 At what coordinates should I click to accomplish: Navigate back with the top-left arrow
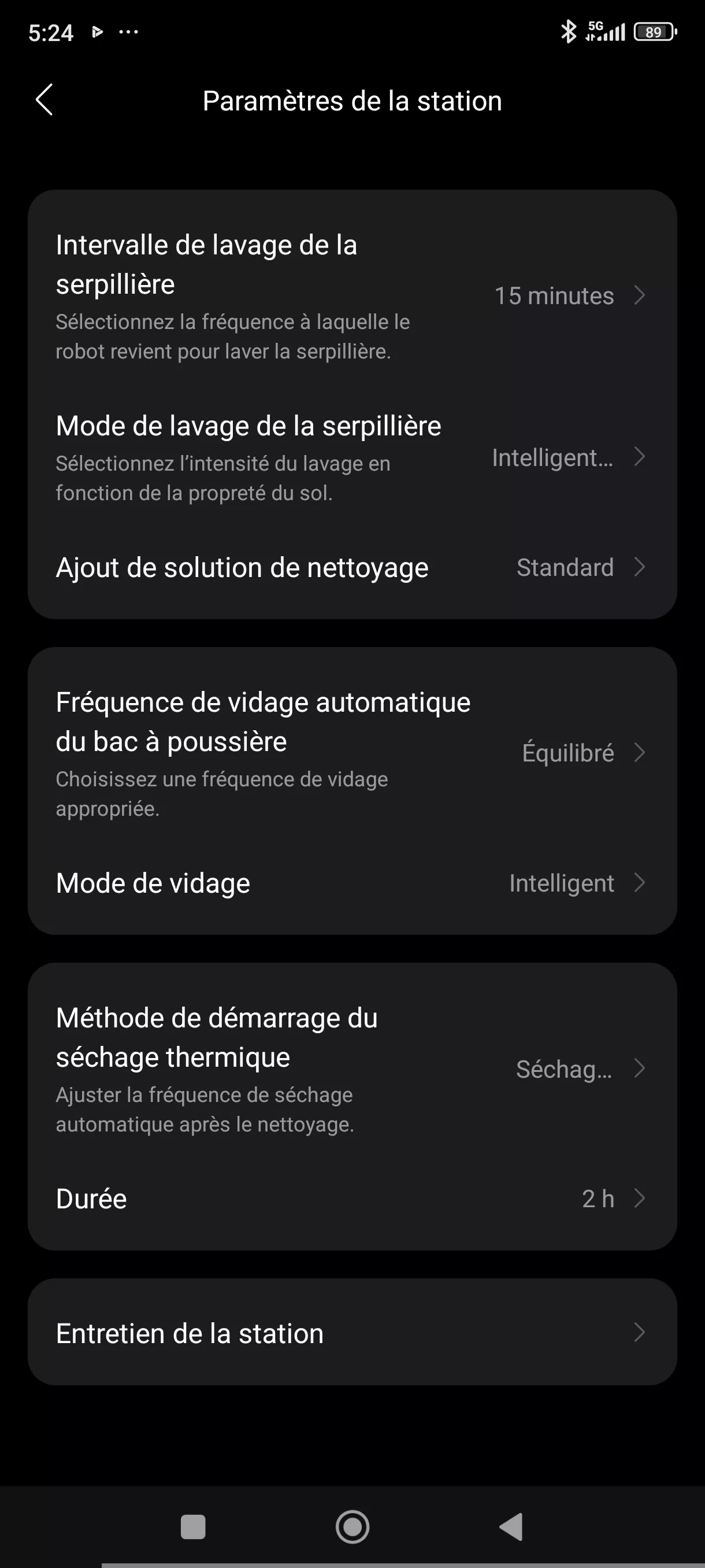[x=44, y=100]
